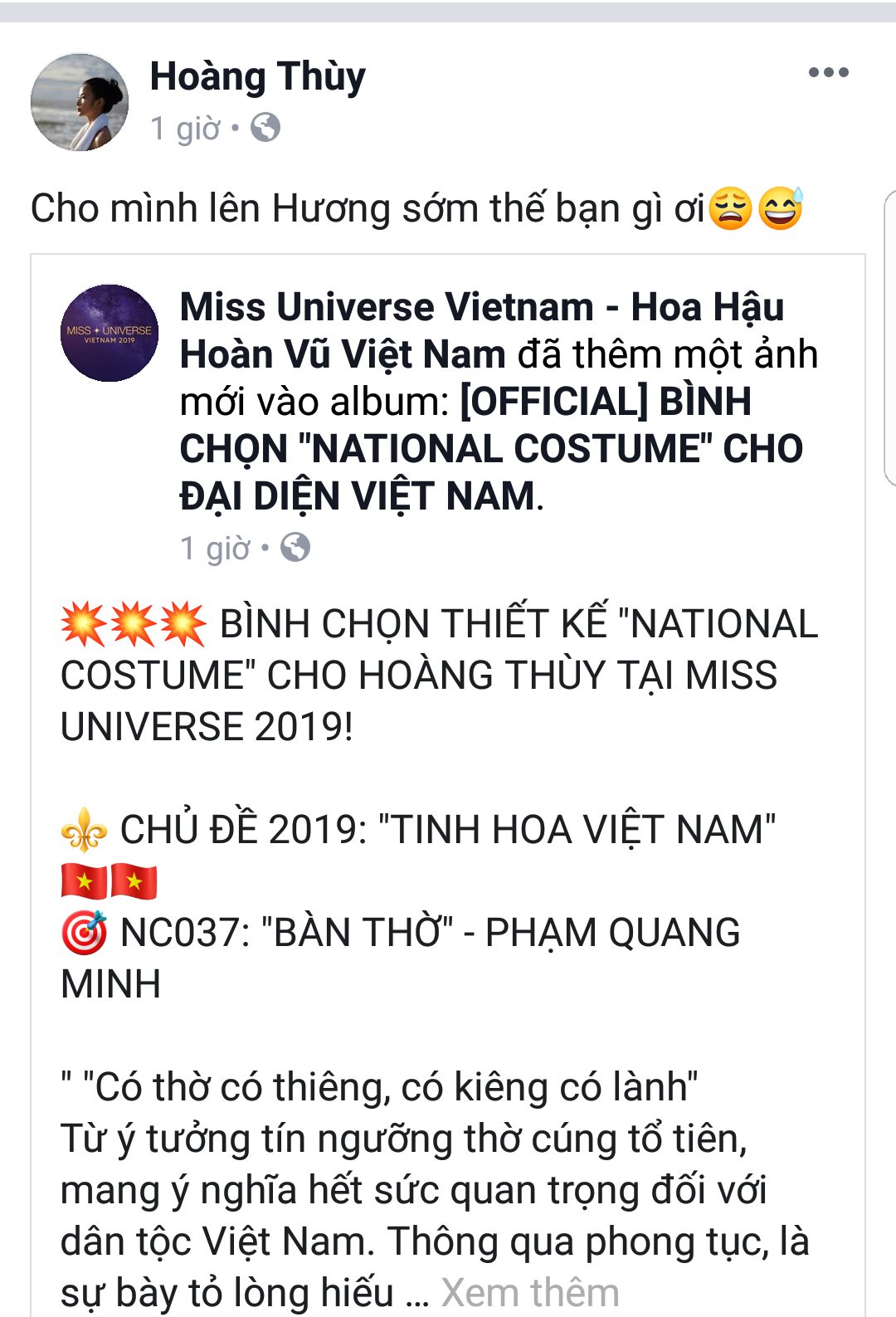The width and height of the screenshot is (896, 1317).
Task: Expand the post with Xem thêm
Action: coord(529,1292)
